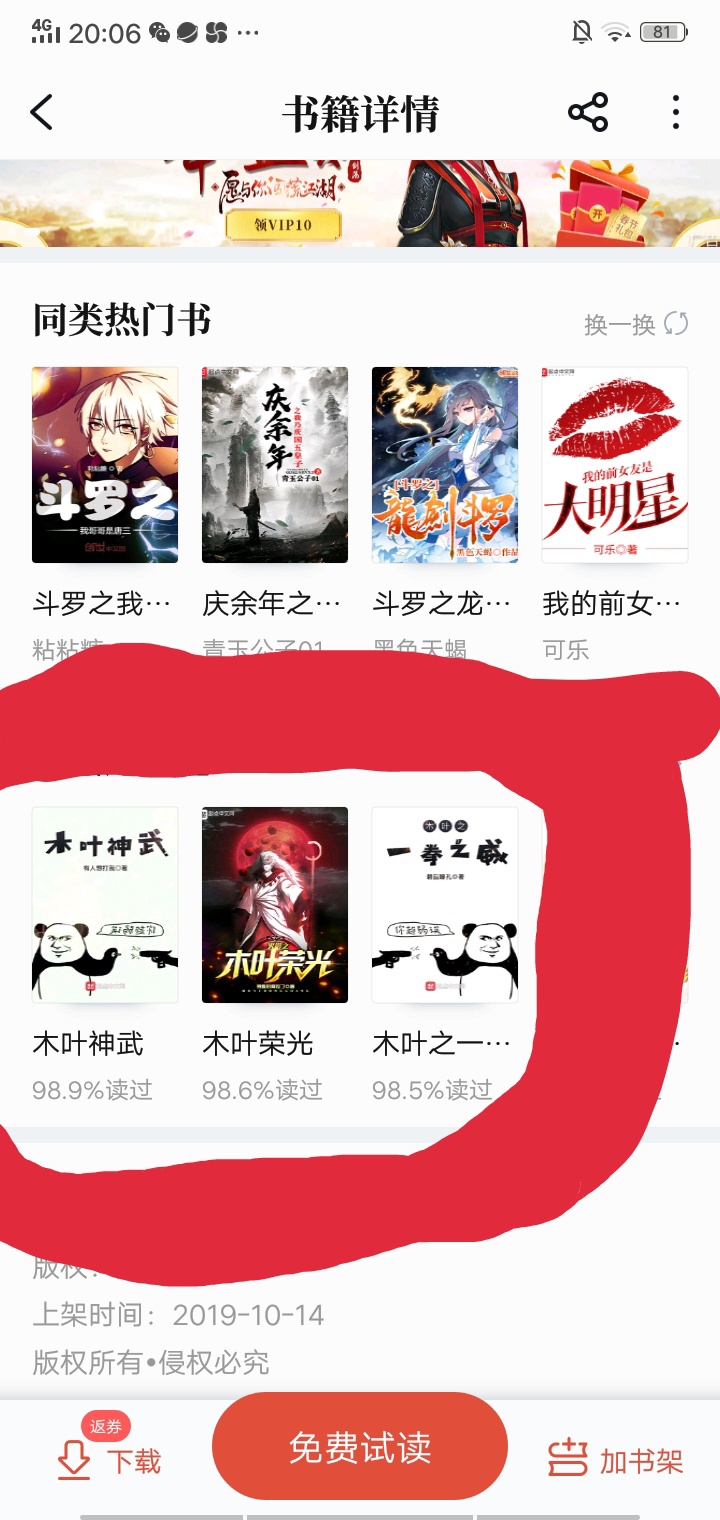Image resolution: width=720 pixels, height=1520 pixels.
Task: Refresh recommendations with 换一换
Action: click(636, 324)
